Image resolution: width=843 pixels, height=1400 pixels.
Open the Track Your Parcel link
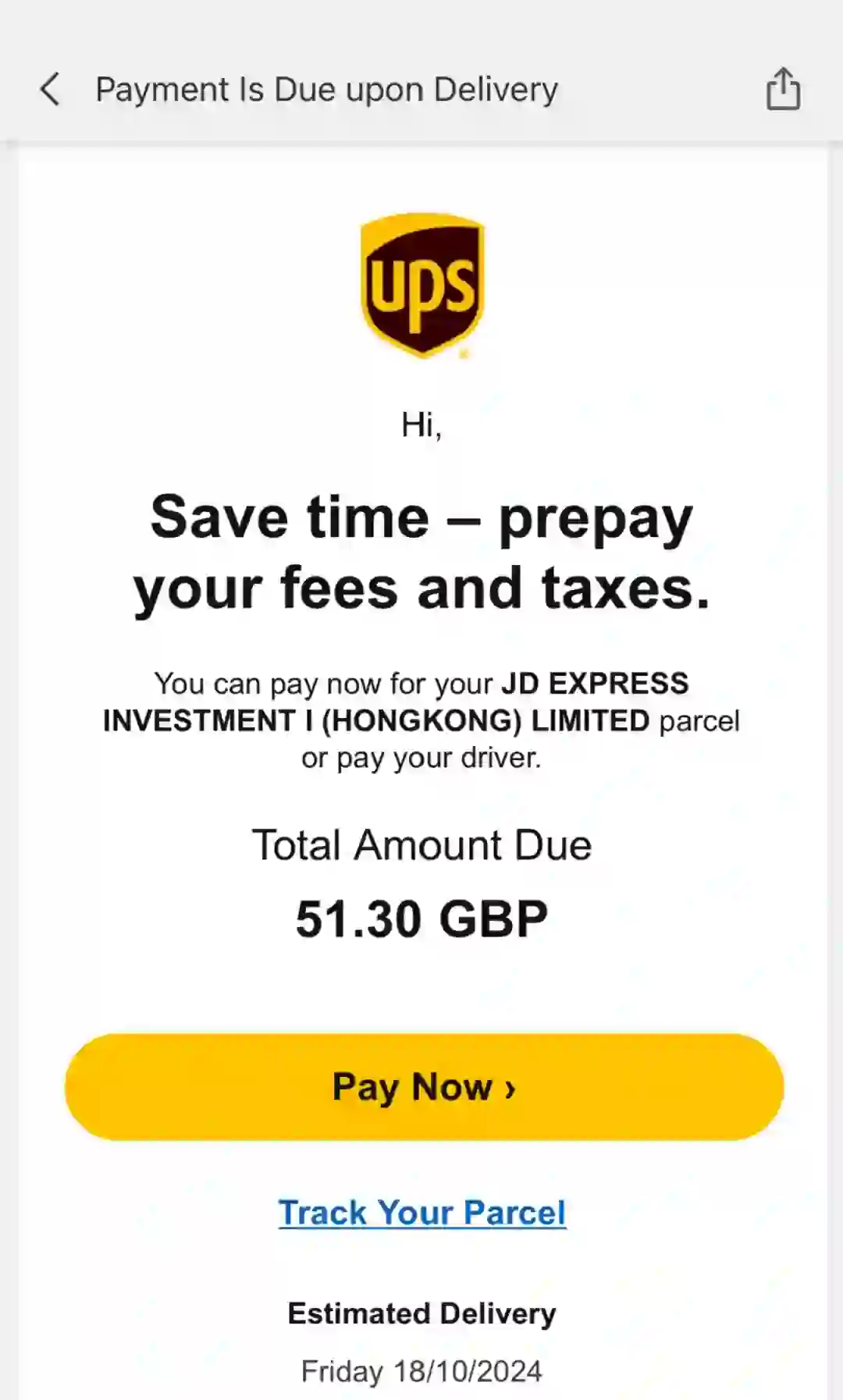(421, 1213)
